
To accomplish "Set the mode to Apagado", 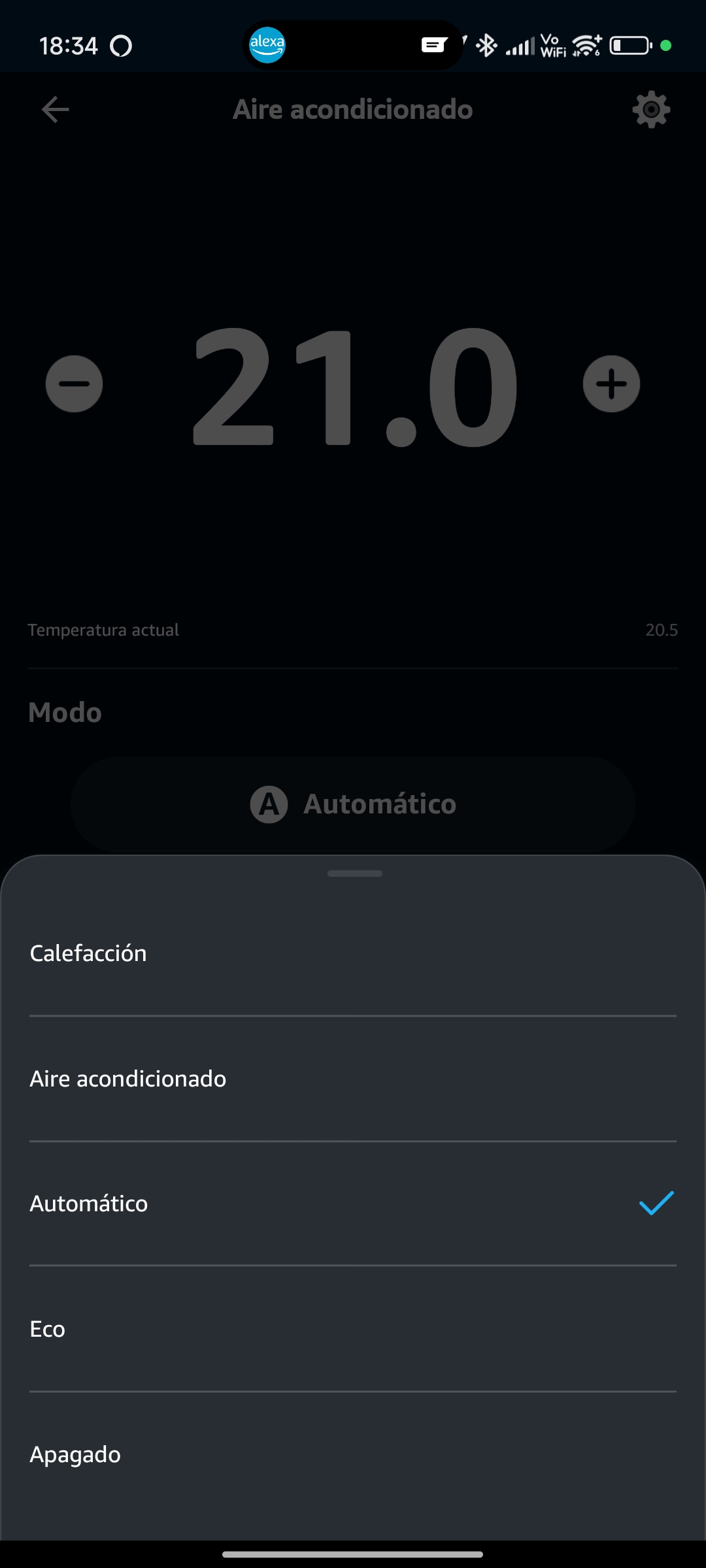I will coord(353,1454).
